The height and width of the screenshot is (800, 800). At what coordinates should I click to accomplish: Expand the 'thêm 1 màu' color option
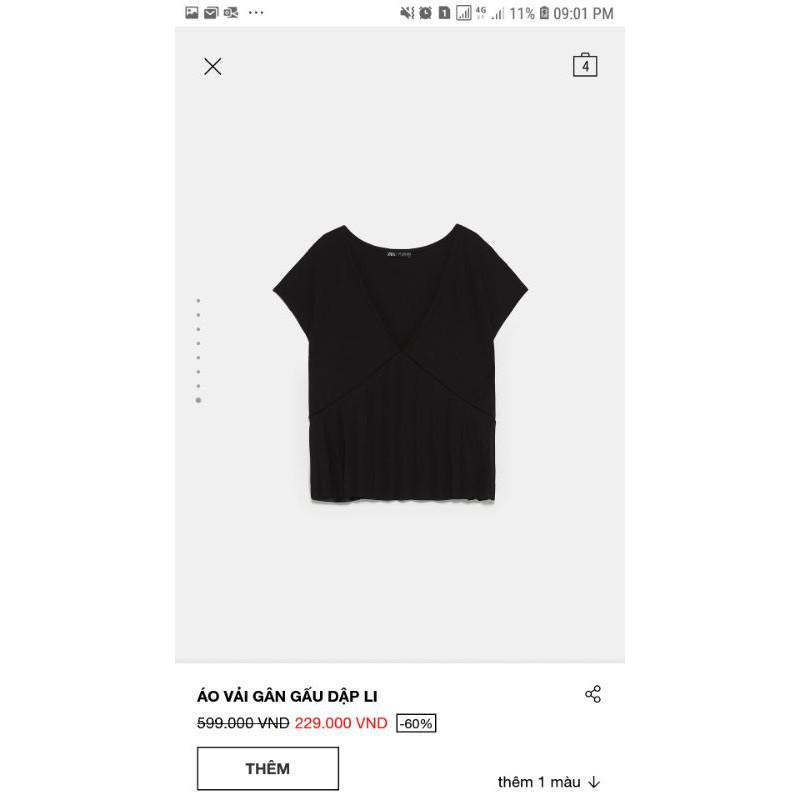[x=549, y=782]
